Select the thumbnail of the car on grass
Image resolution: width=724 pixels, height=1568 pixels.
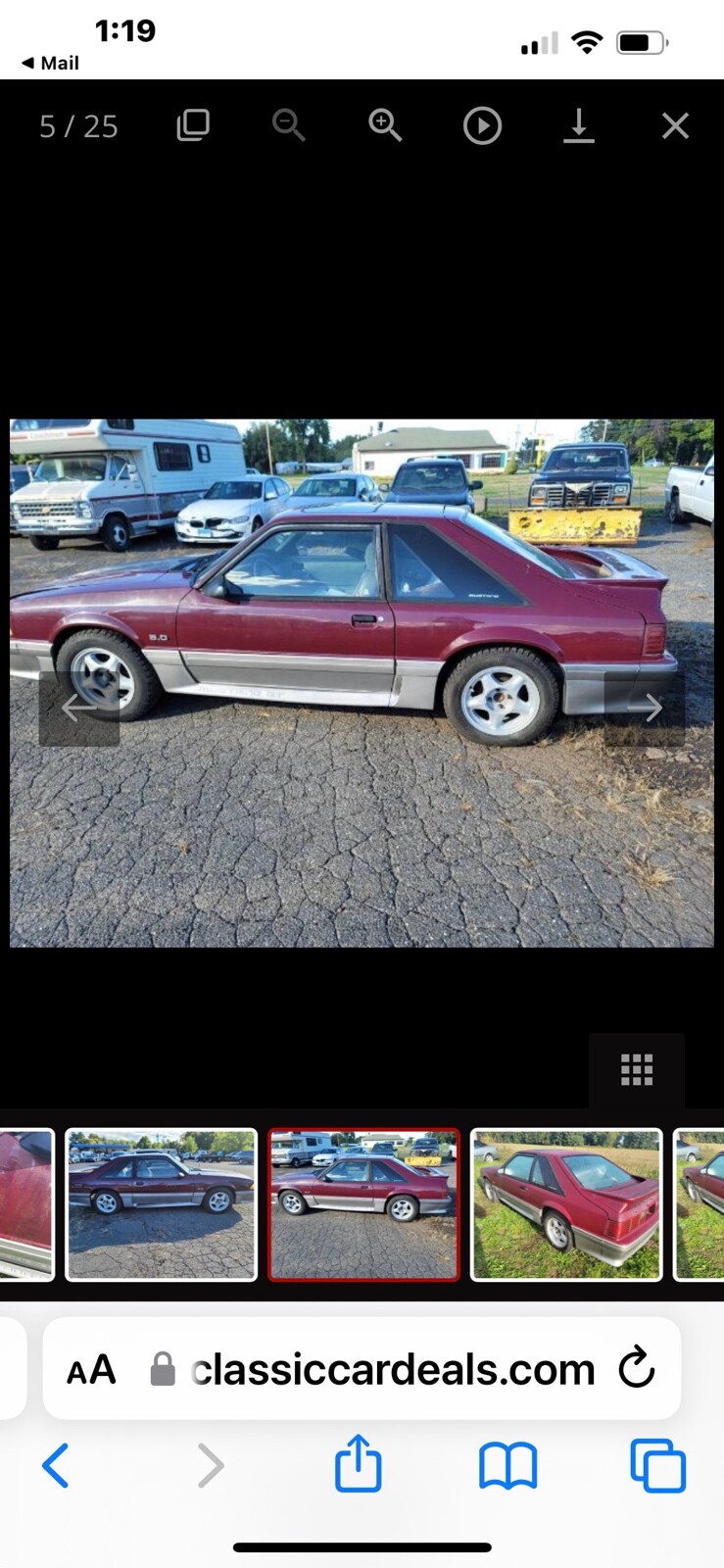click(566, 1204)
